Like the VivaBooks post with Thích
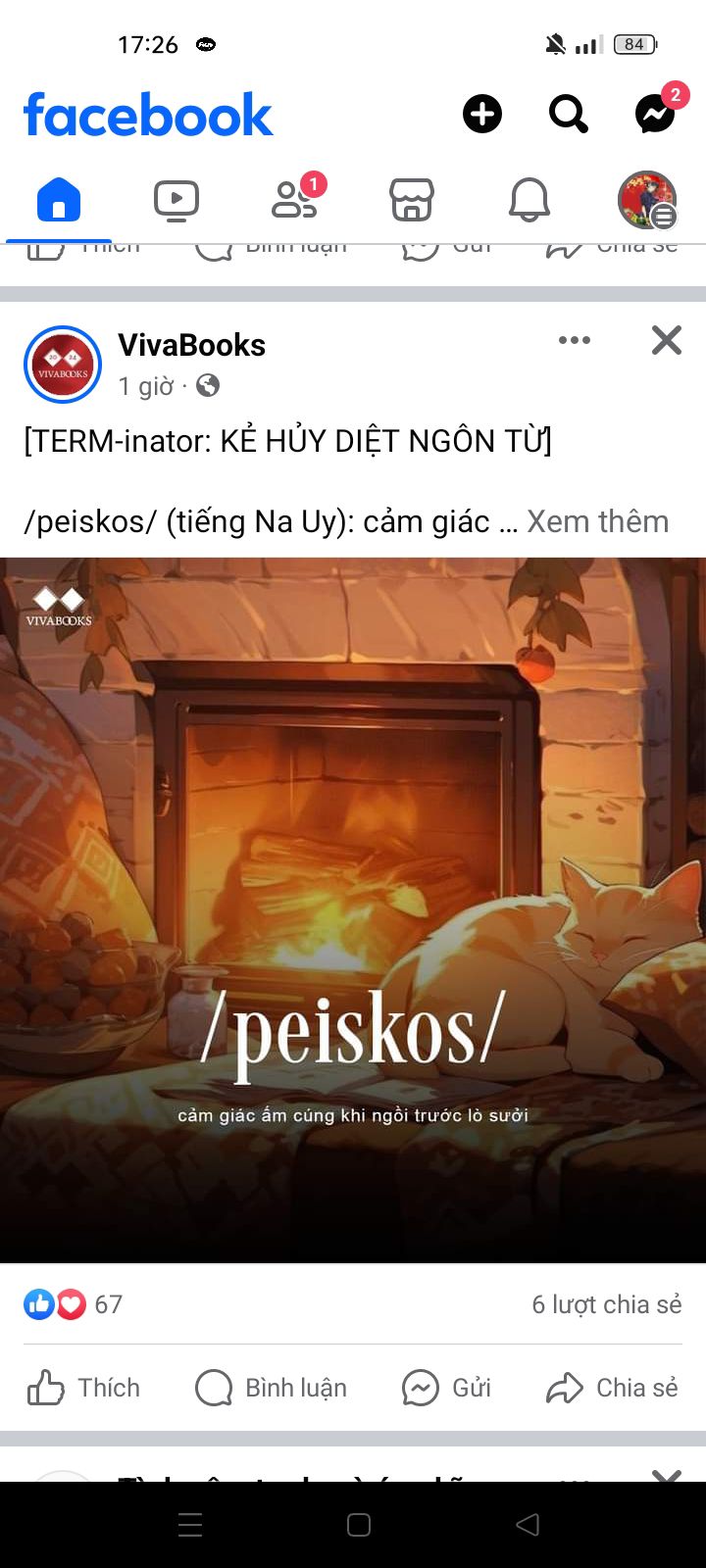Viewport: 706px width, 1568px height. click(x=83, y=1388)
